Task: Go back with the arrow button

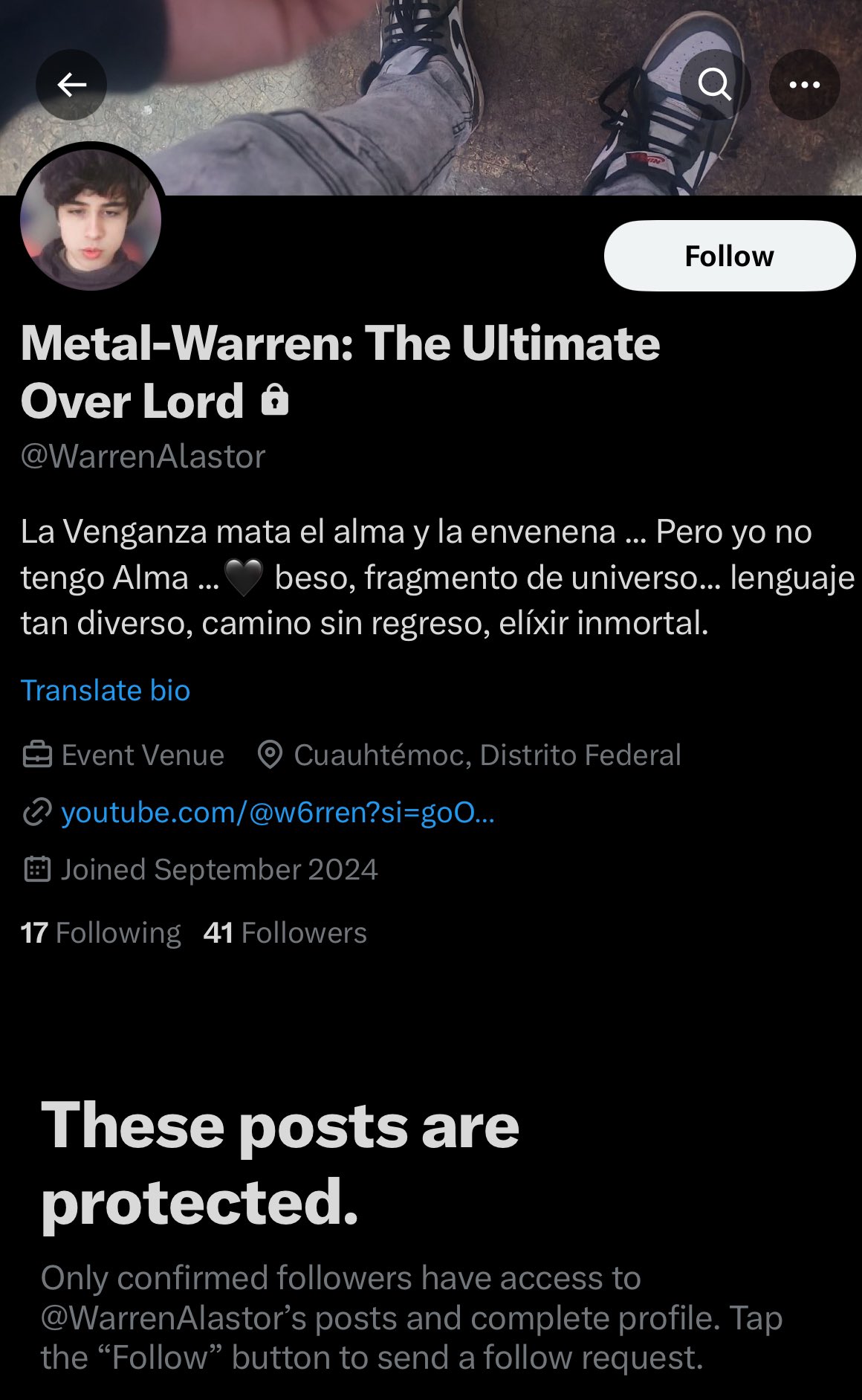Action: [71, 85]
